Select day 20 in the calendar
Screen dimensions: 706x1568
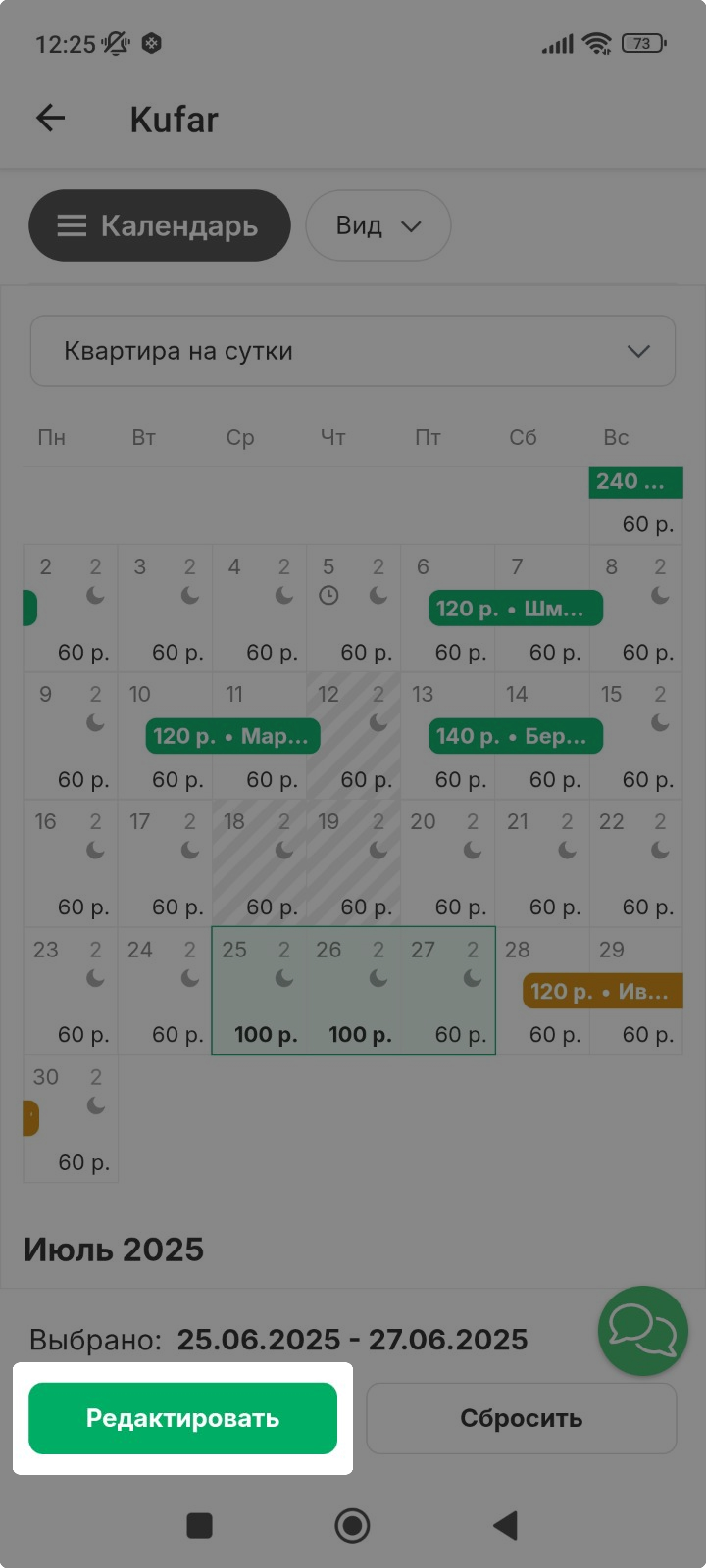[x=448, y=863]
